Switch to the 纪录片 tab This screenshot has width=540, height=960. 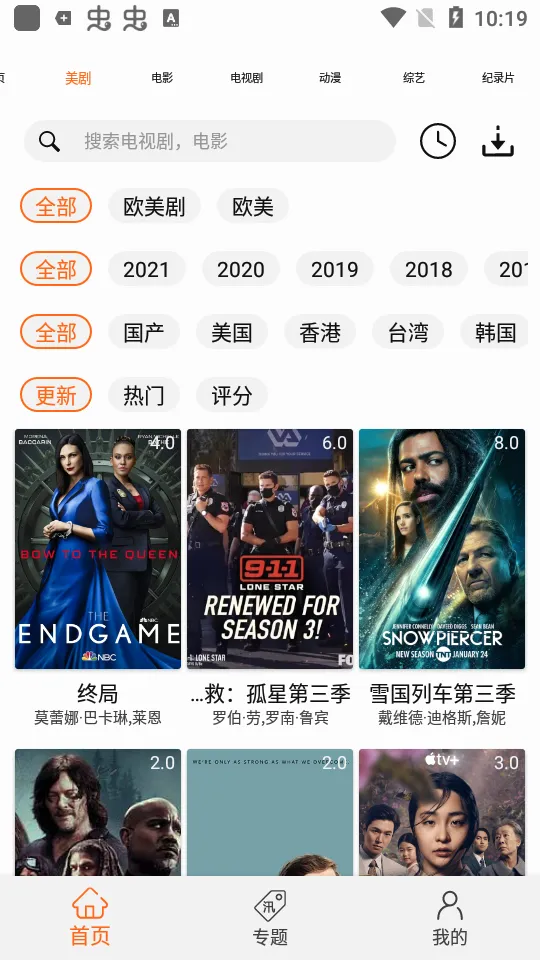coord(498,78)
